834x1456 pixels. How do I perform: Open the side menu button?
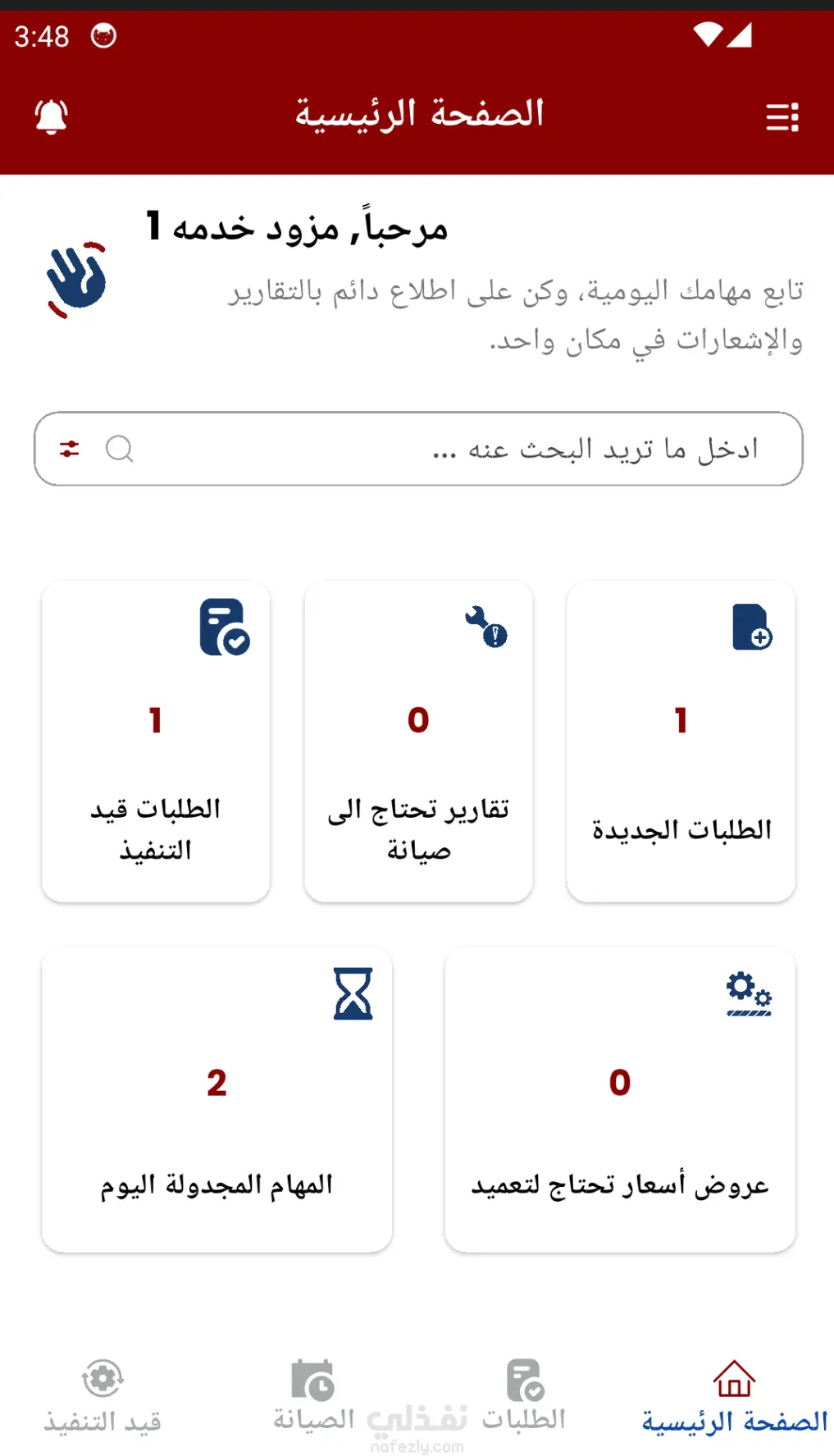pos(782,116)
